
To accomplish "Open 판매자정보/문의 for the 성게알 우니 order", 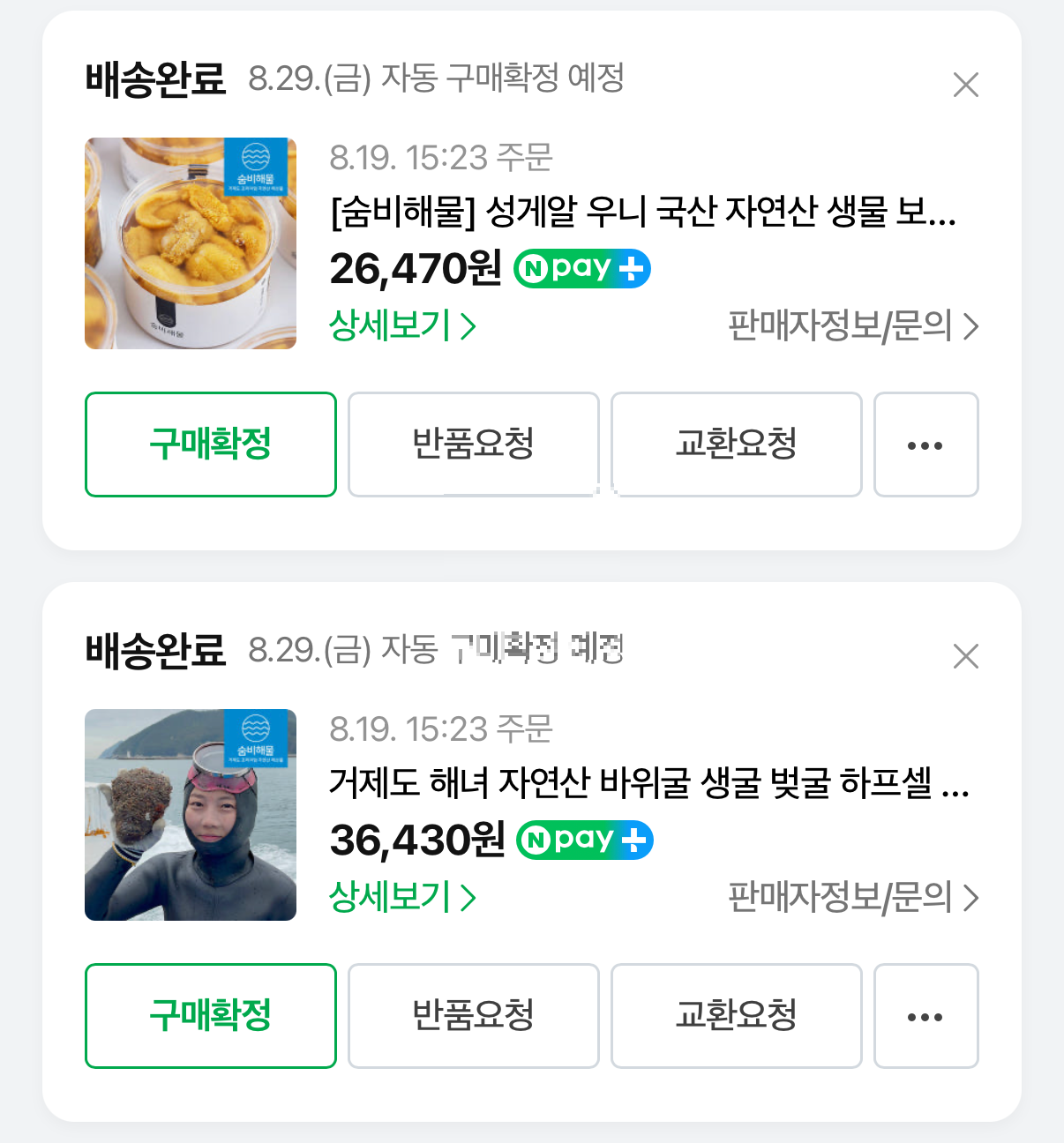I will coord(853,325).
